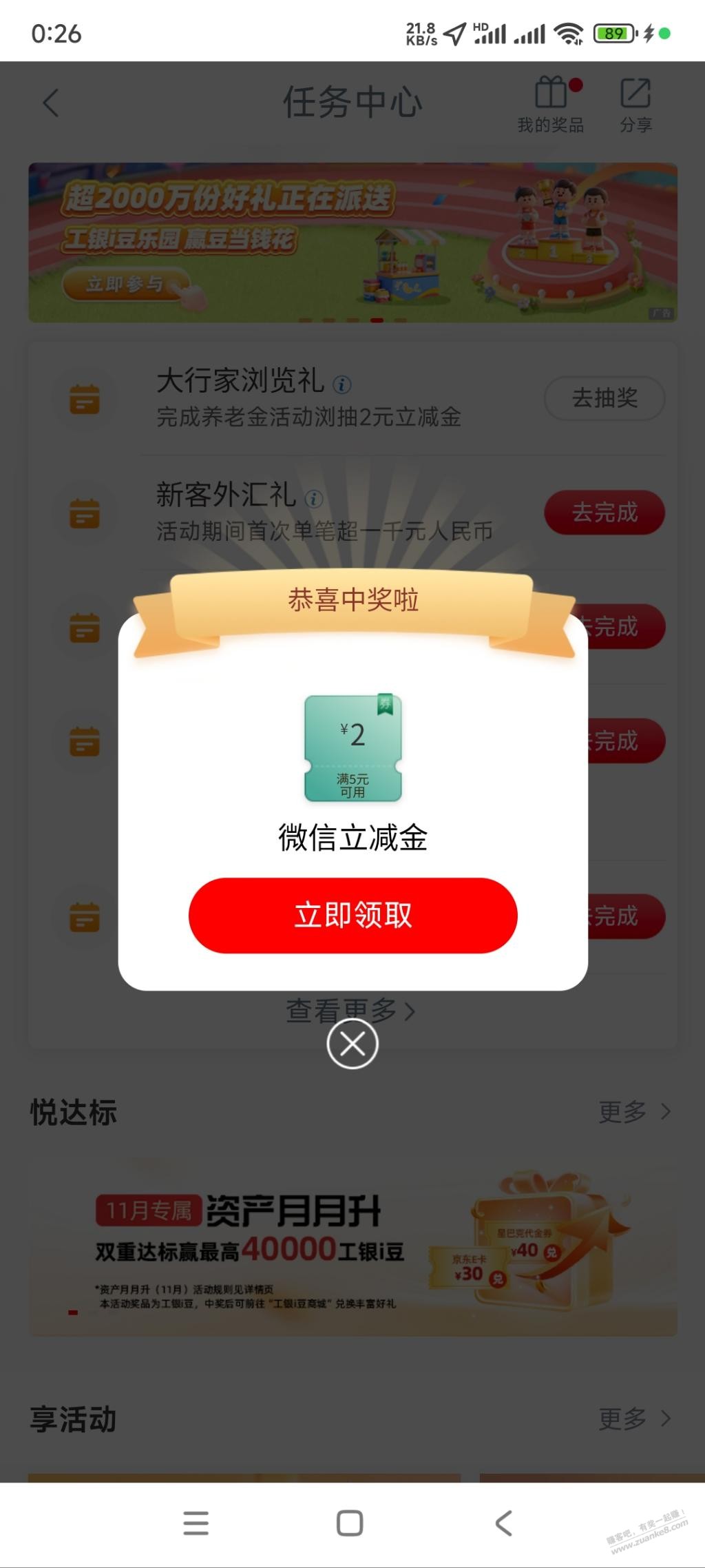Tap 去完成 for 新客外汇礼

[604, 513]
